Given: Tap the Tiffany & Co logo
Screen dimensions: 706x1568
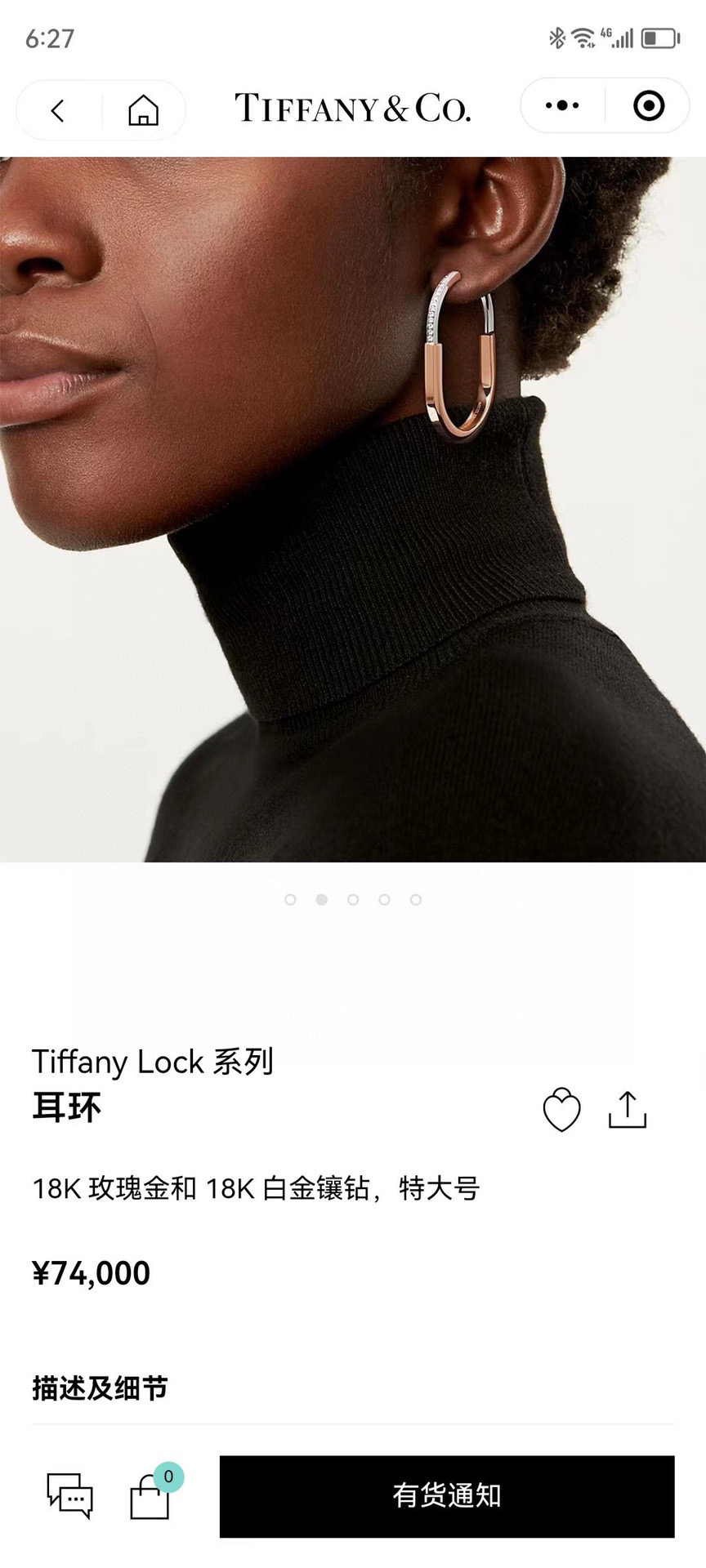Looking at the screenshot, I should tap(353, 106).
